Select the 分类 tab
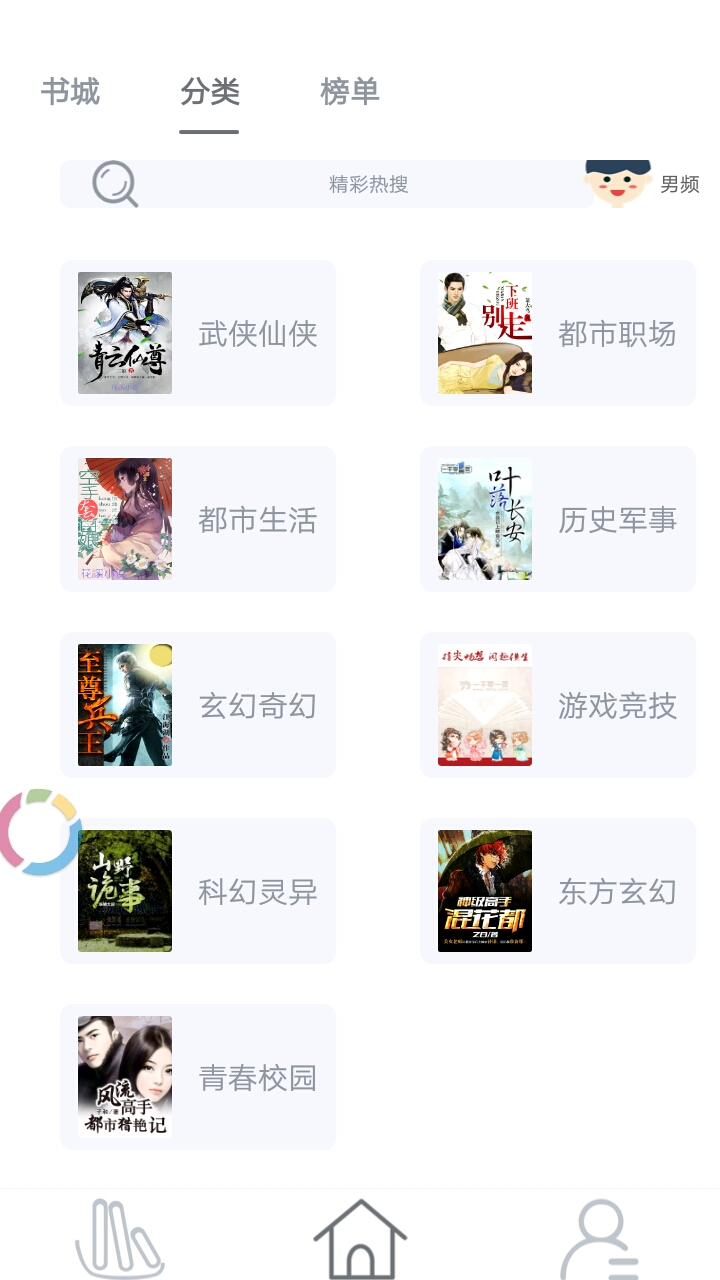 (x=210, y=92)
